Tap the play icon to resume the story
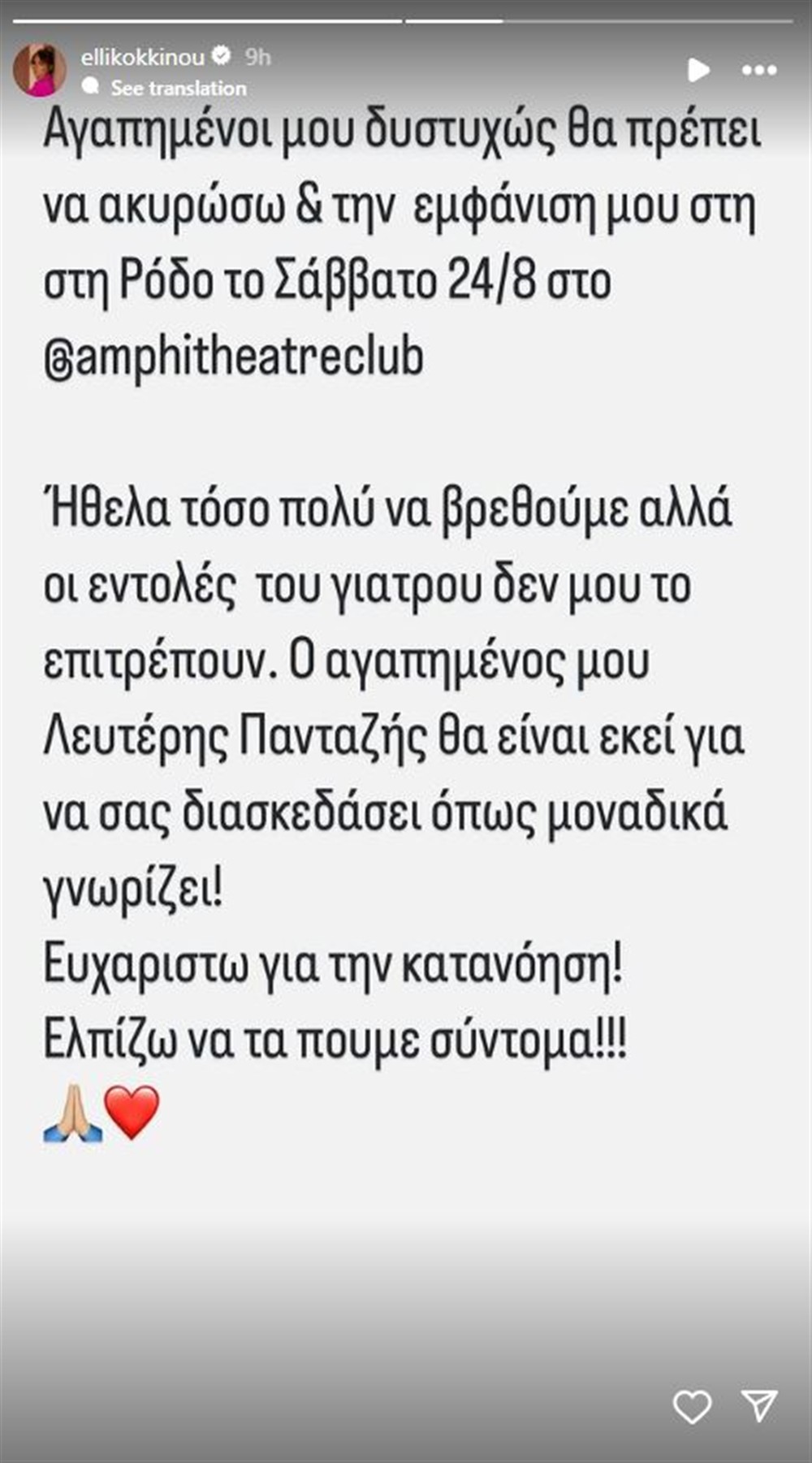This screenshot has height=1463, width=812. tap(696, 71)
